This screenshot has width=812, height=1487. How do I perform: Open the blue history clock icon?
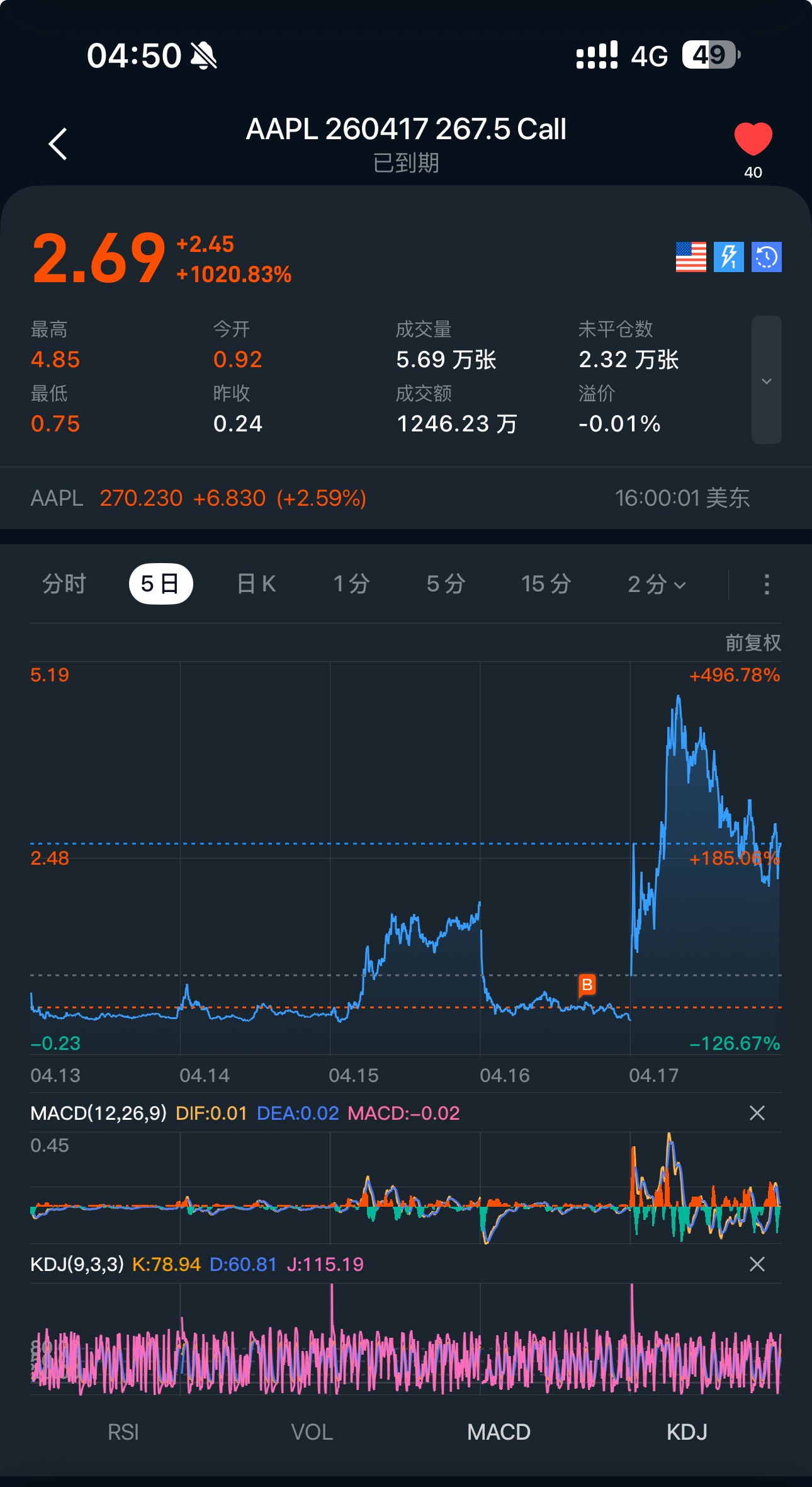point(766,257)
